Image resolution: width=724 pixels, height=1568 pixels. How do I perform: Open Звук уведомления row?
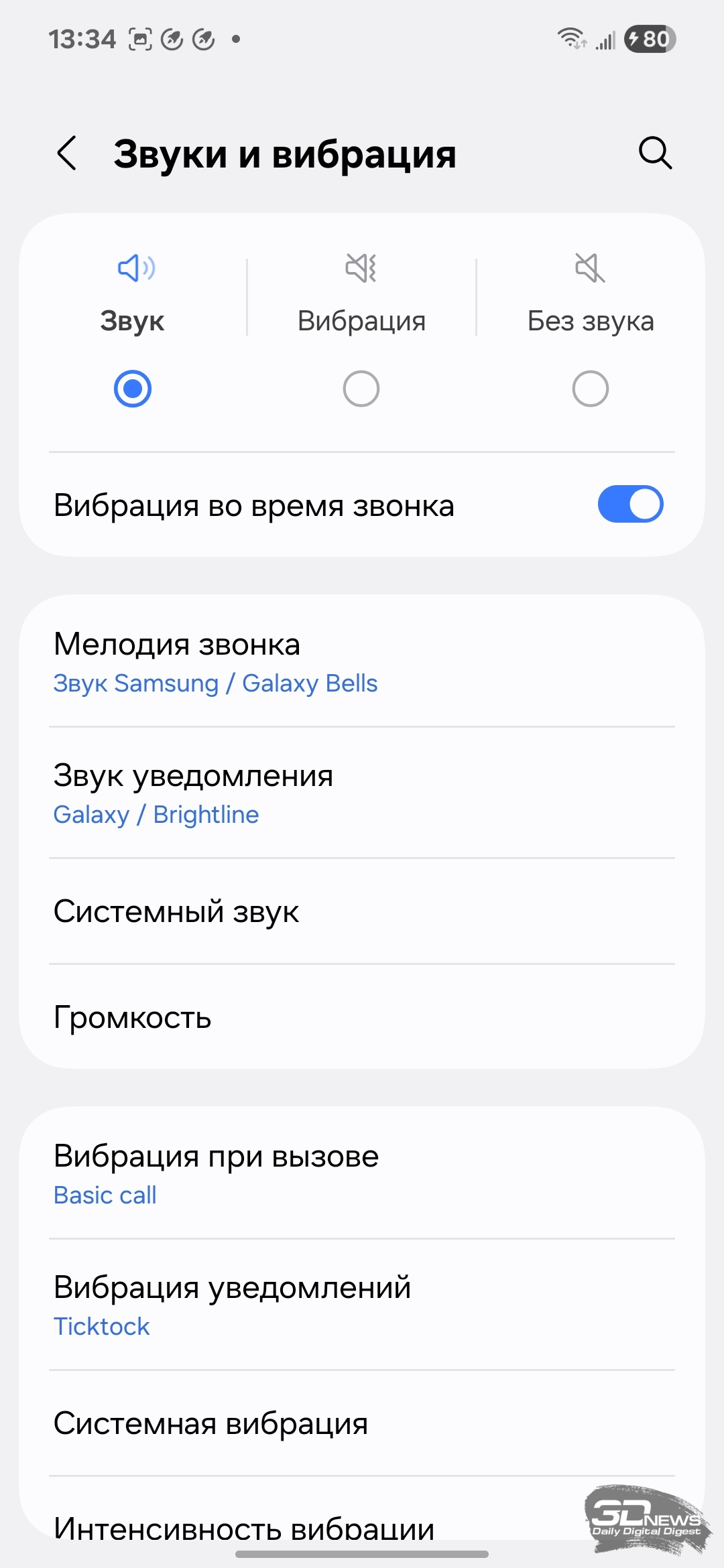coord(362,793)
